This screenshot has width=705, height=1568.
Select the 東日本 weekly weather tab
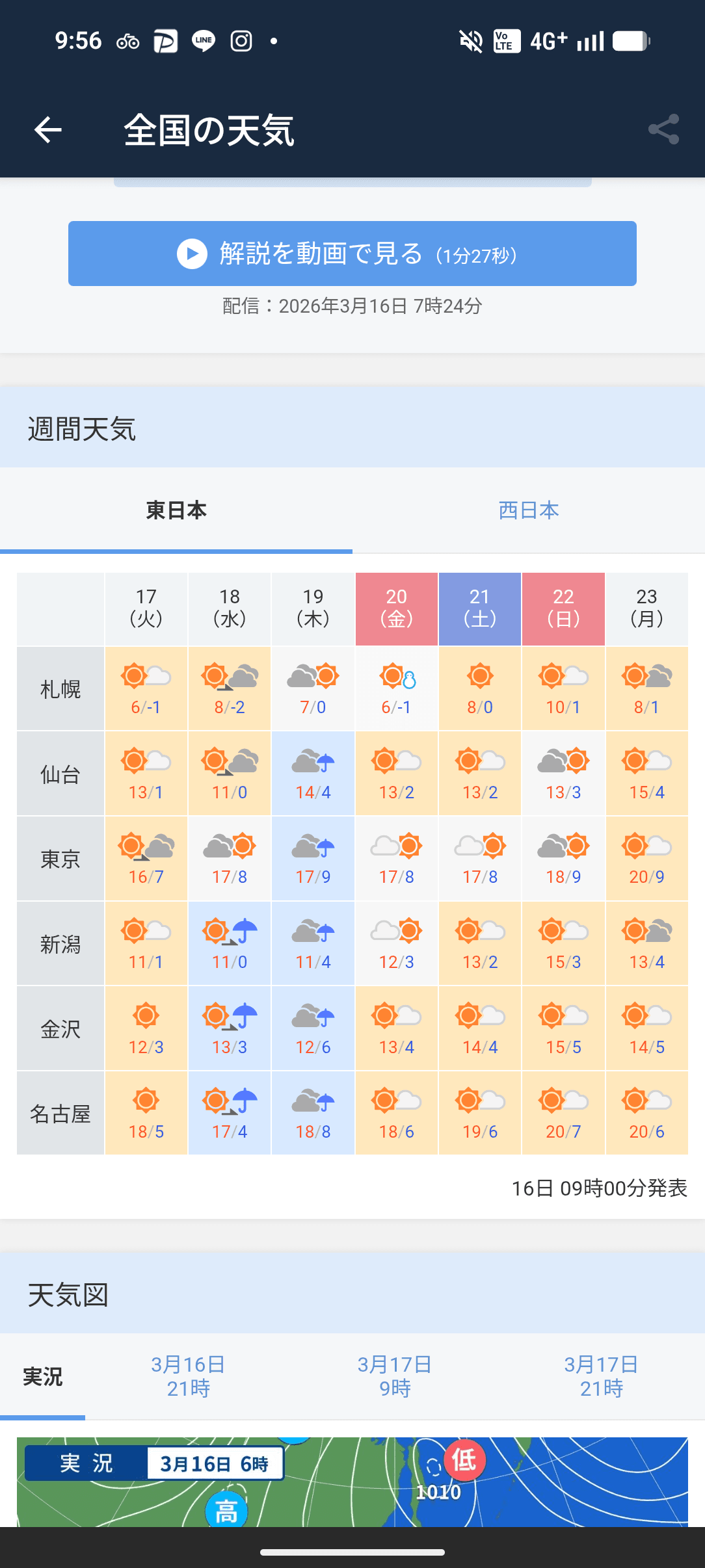[x=176, y=510]
